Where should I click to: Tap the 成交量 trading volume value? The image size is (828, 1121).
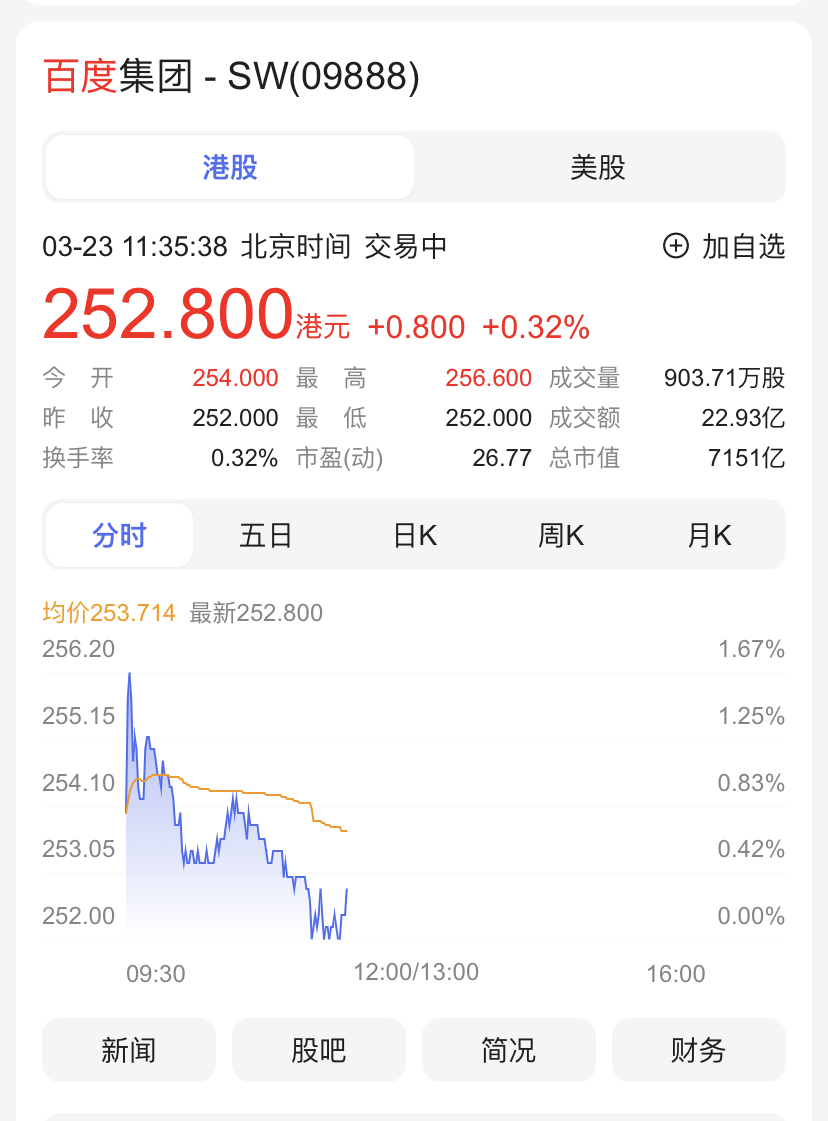(725, 378)
